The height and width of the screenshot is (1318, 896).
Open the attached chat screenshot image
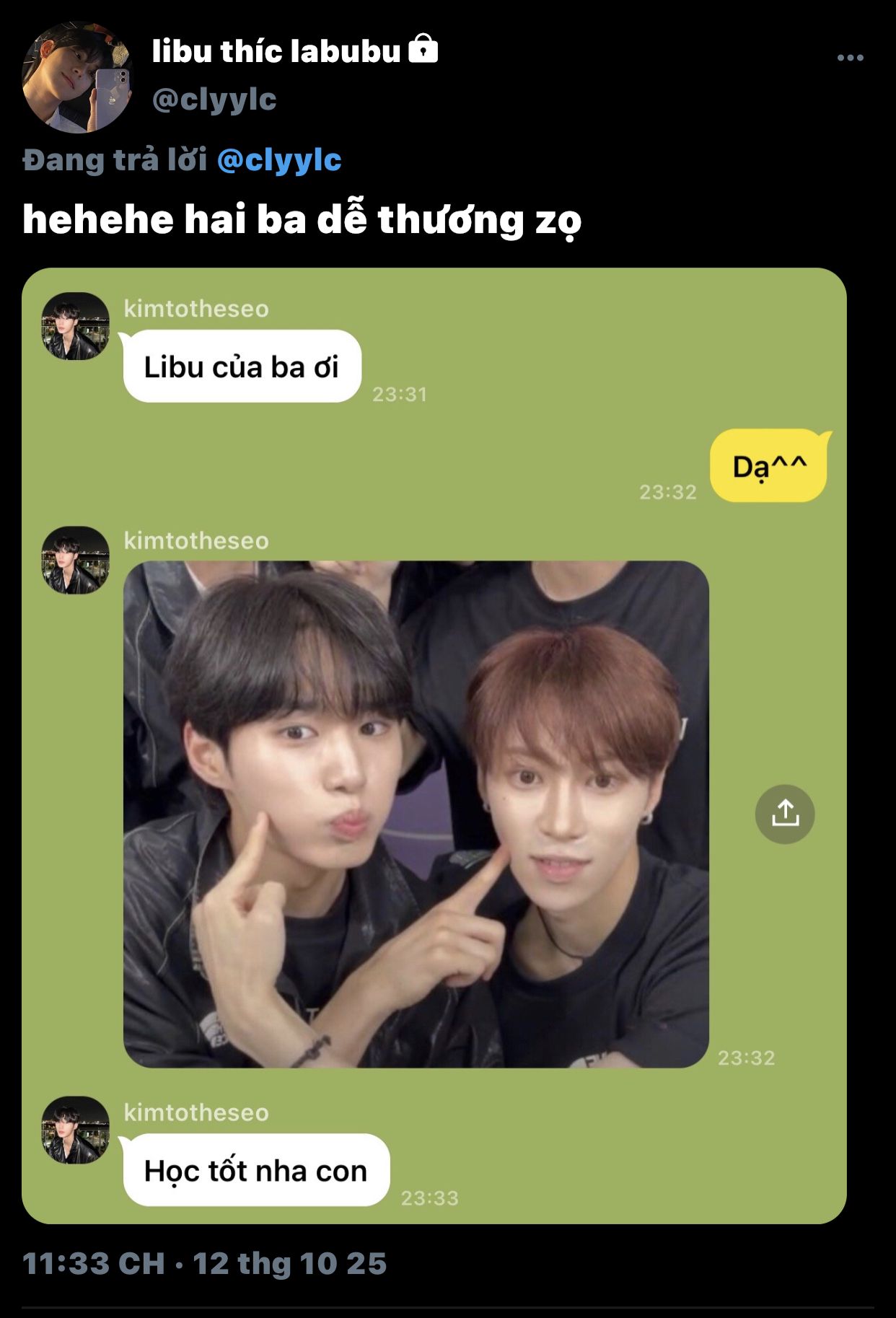tap(434, 746)
